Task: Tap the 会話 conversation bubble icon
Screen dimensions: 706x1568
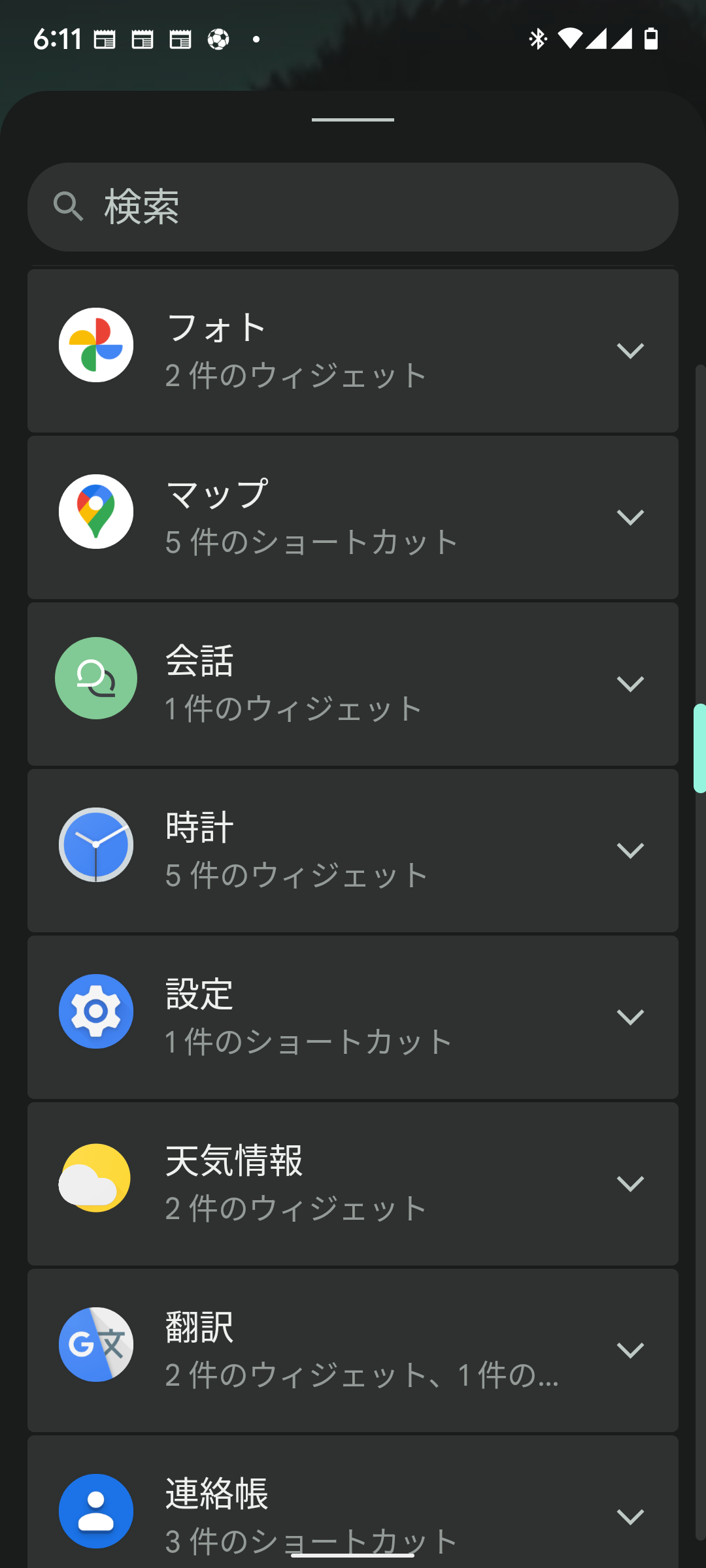Action: [96, 679]
